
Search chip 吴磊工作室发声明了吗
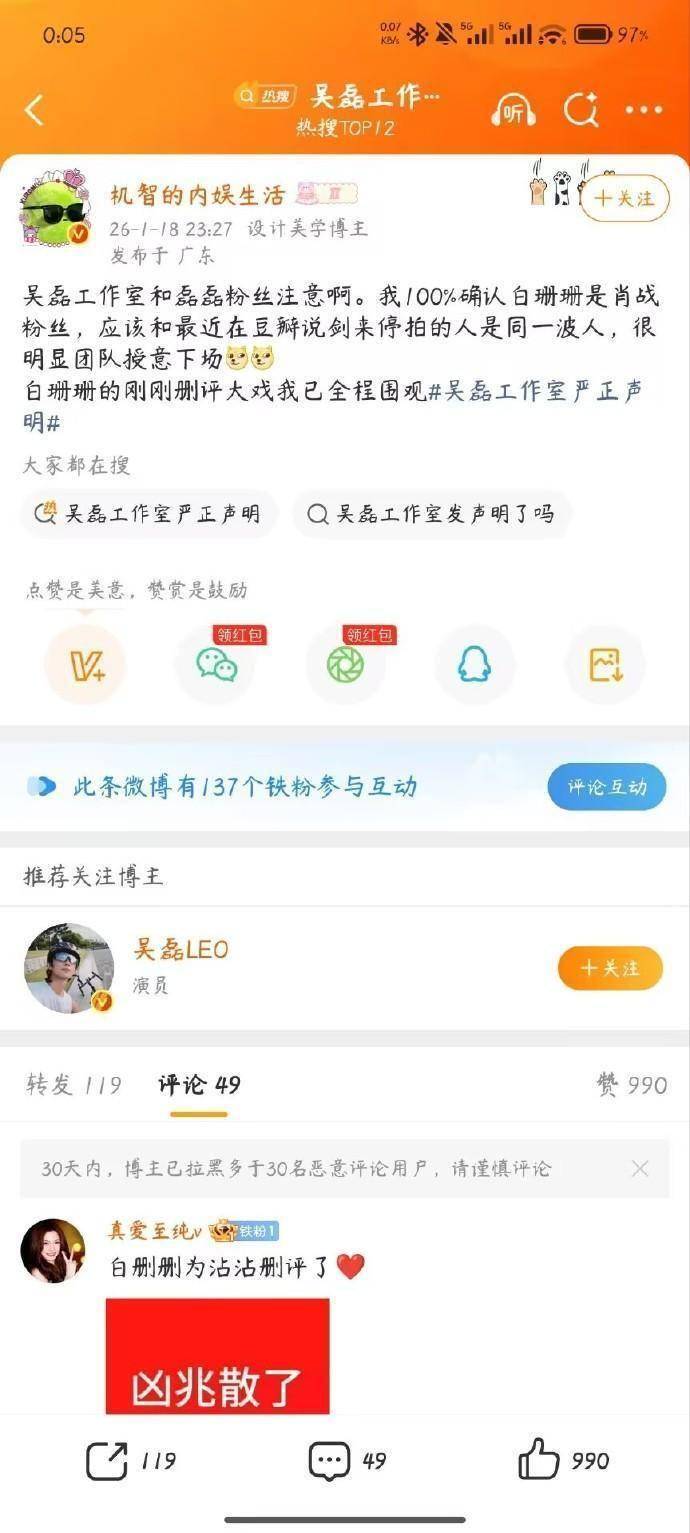coord(432,514)
